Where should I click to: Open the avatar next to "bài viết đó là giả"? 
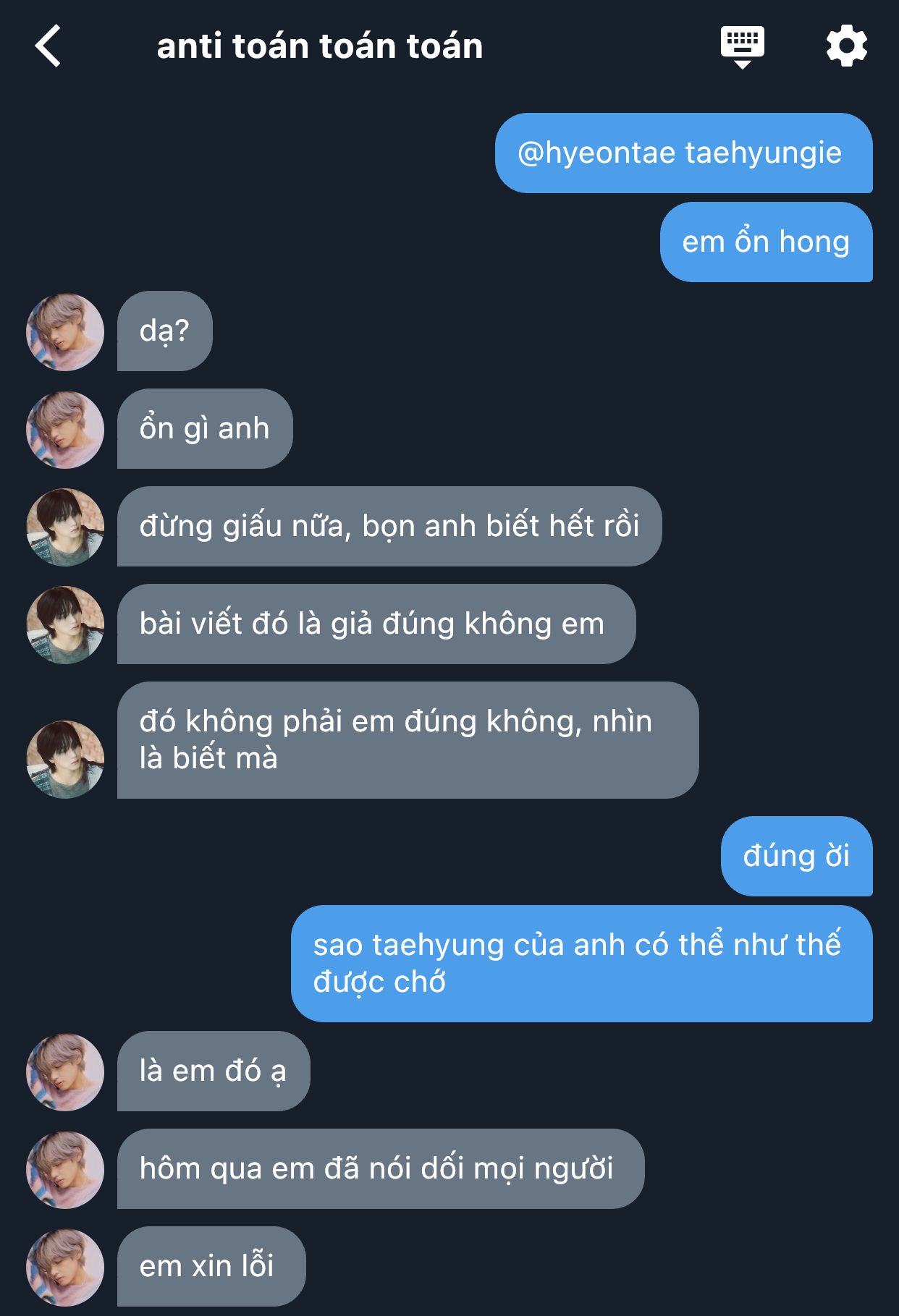tap(65, 624)
